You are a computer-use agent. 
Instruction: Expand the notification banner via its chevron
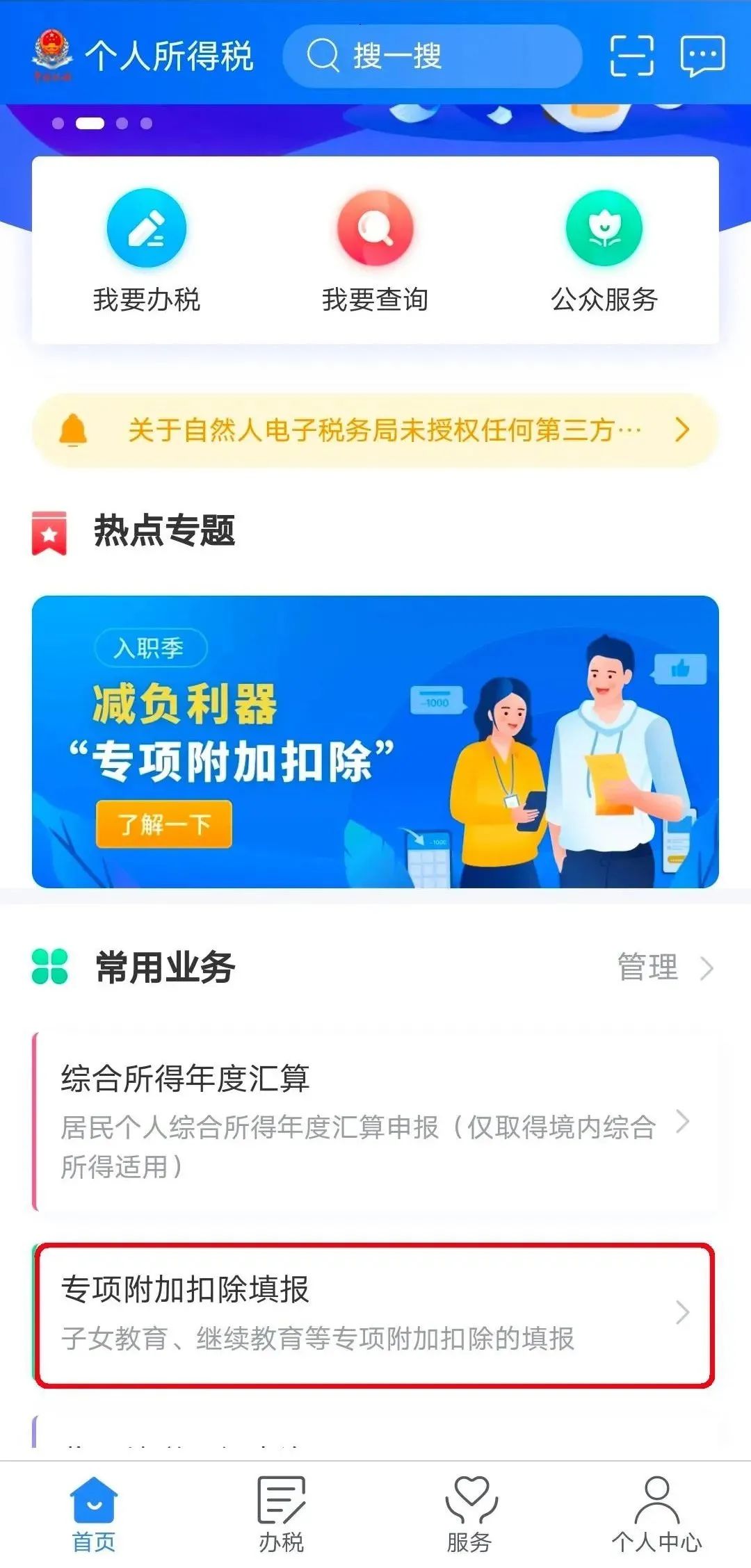(681, 430)
